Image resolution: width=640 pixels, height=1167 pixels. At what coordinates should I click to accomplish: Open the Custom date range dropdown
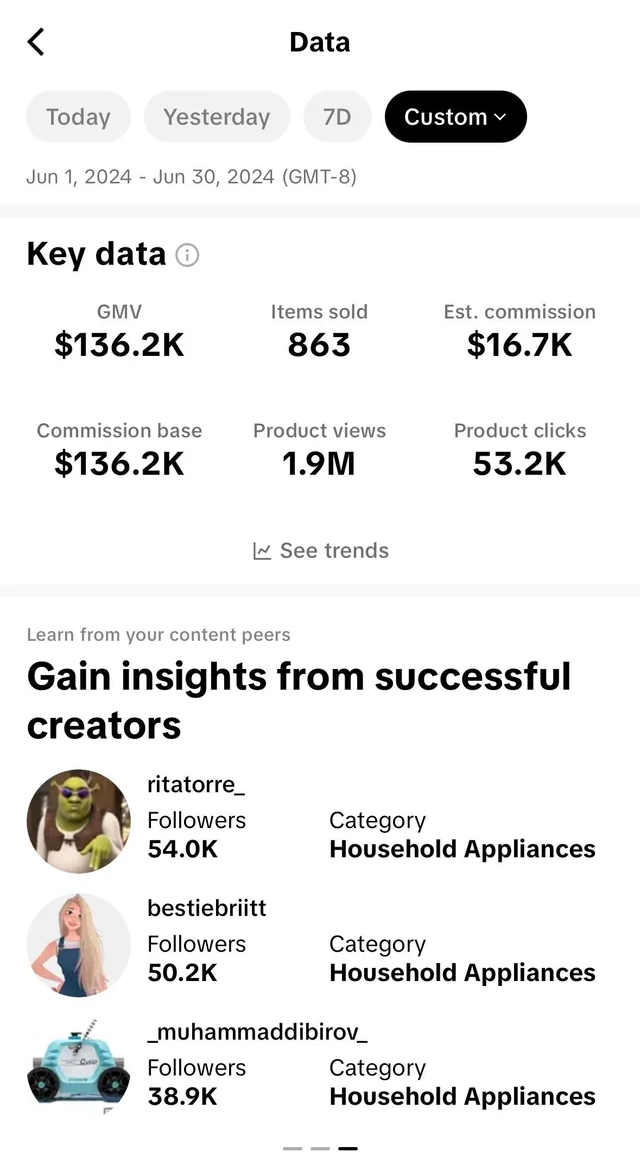[455, 117]
